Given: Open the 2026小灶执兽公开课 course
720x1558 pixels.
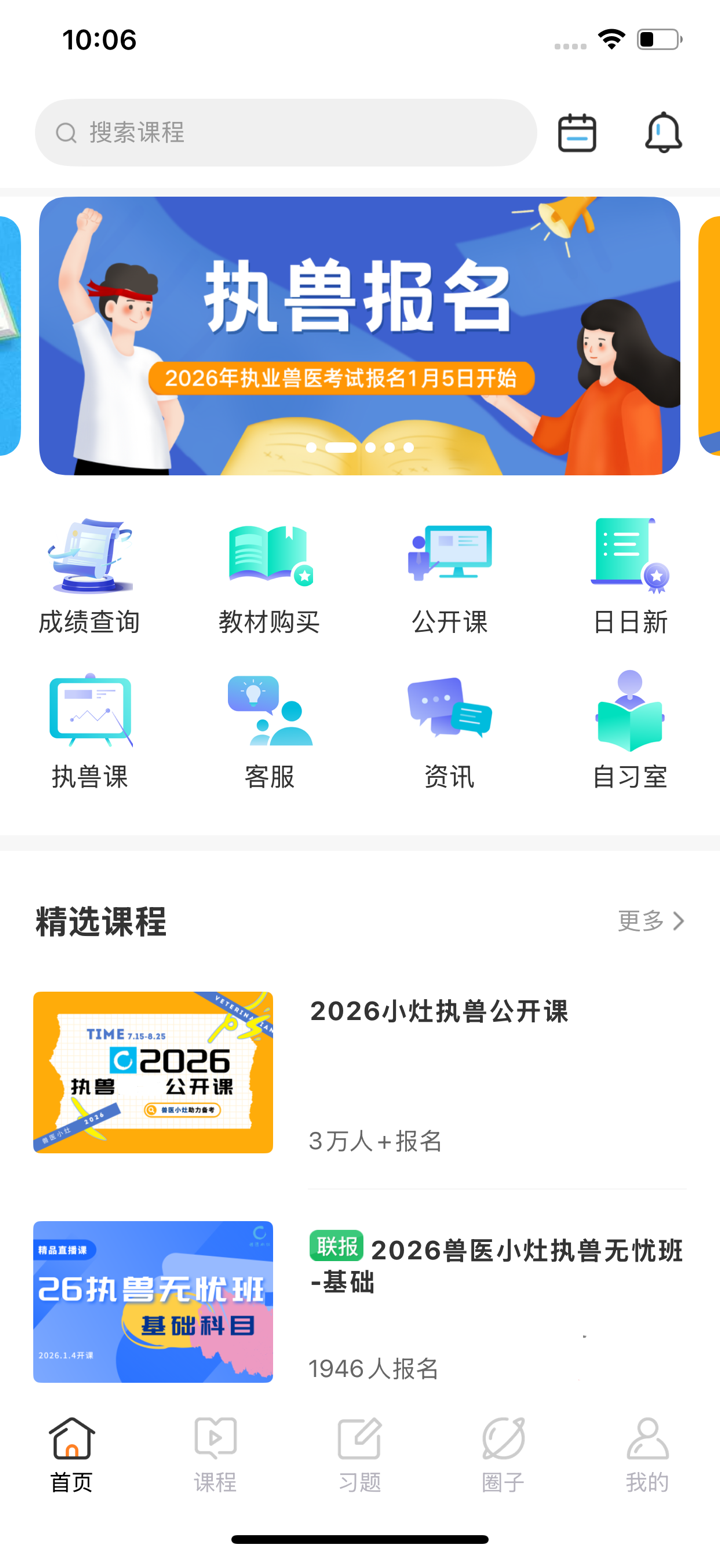Looking at the screenshot, I should coord(438,1011).
